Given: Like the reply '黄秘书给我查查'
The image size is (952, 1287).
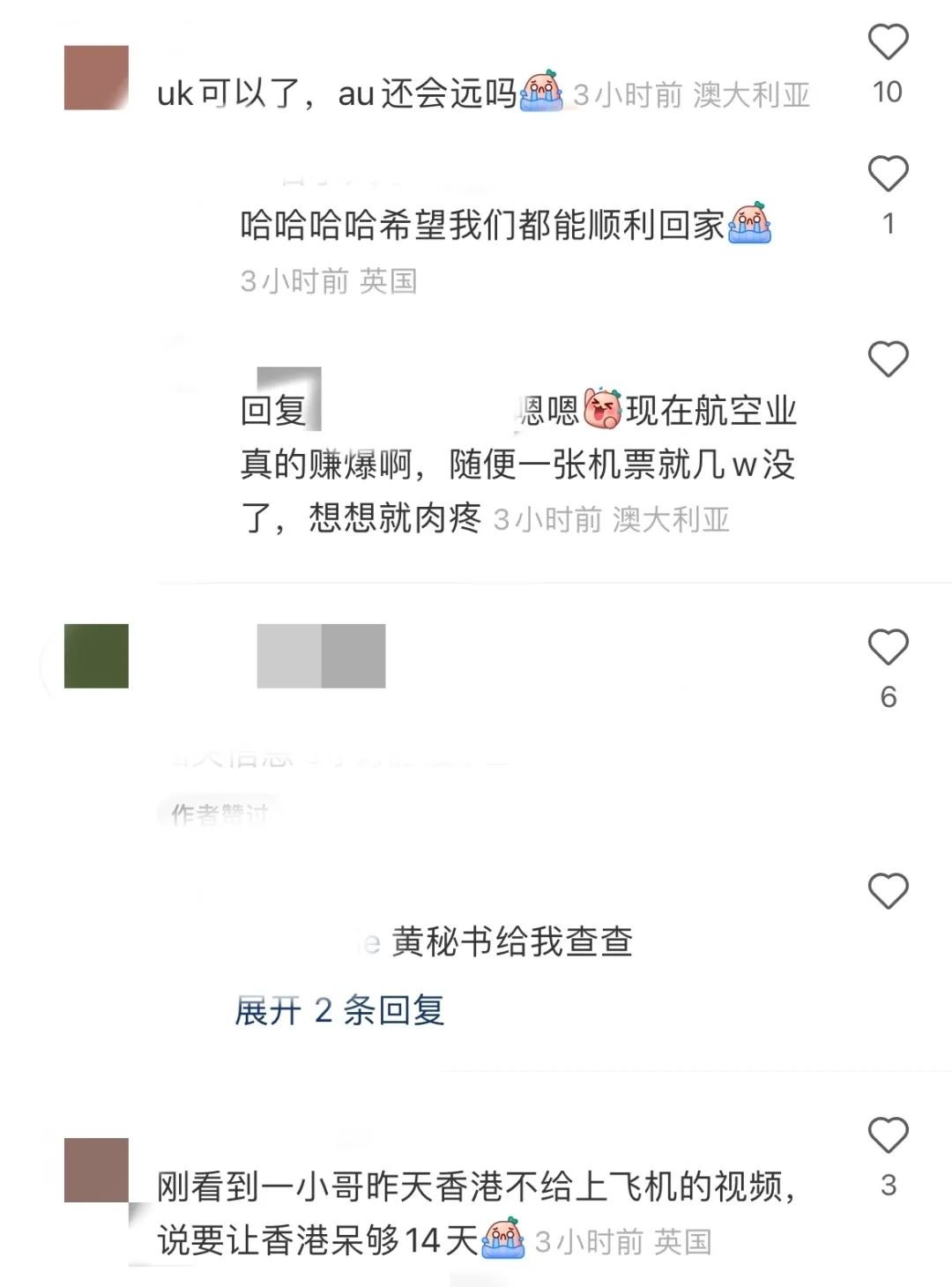Looking at the screenshot, I should (x=888, y=891).
